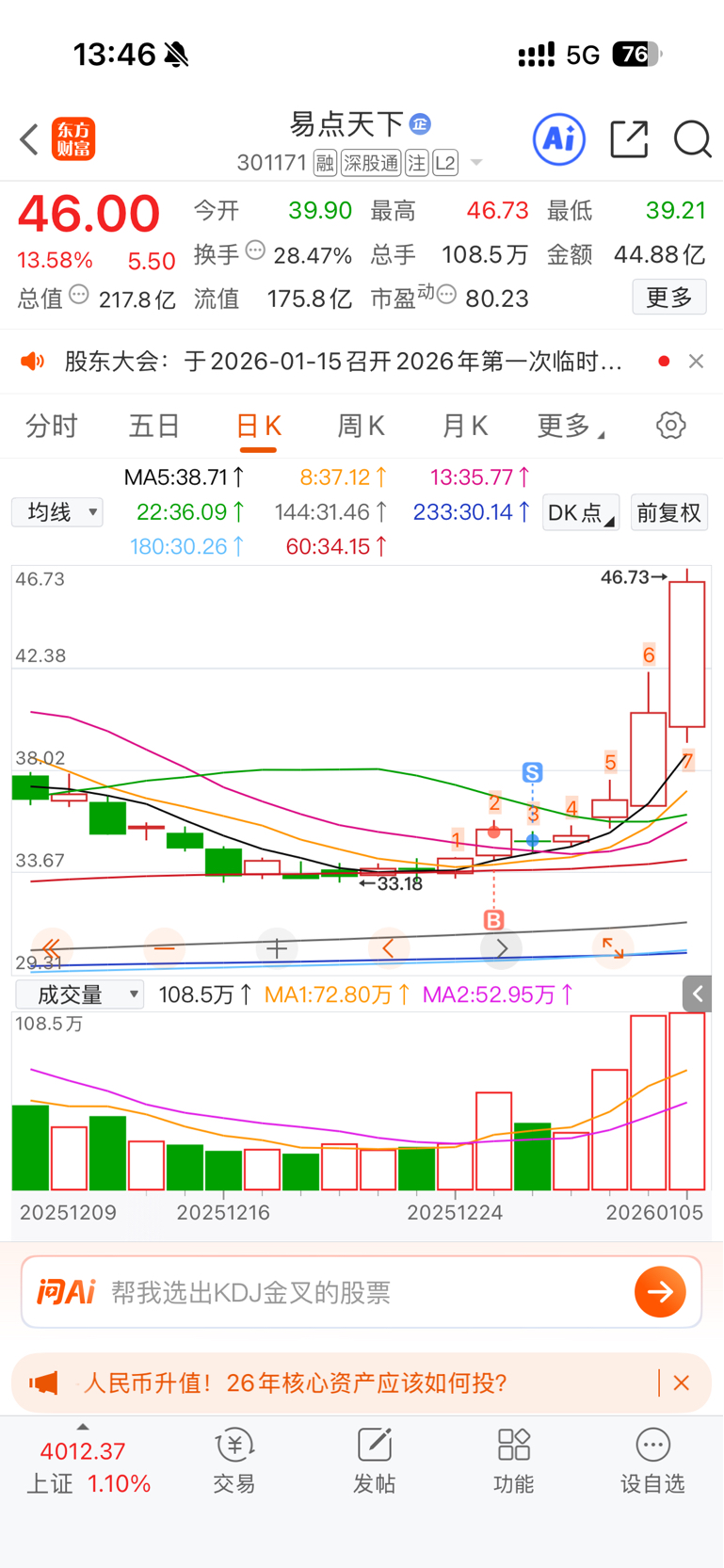Change the 前复权 adjustment setting
Image resolution: width=724 pixels, height=1568 pixels.
[x=668, y=512]
